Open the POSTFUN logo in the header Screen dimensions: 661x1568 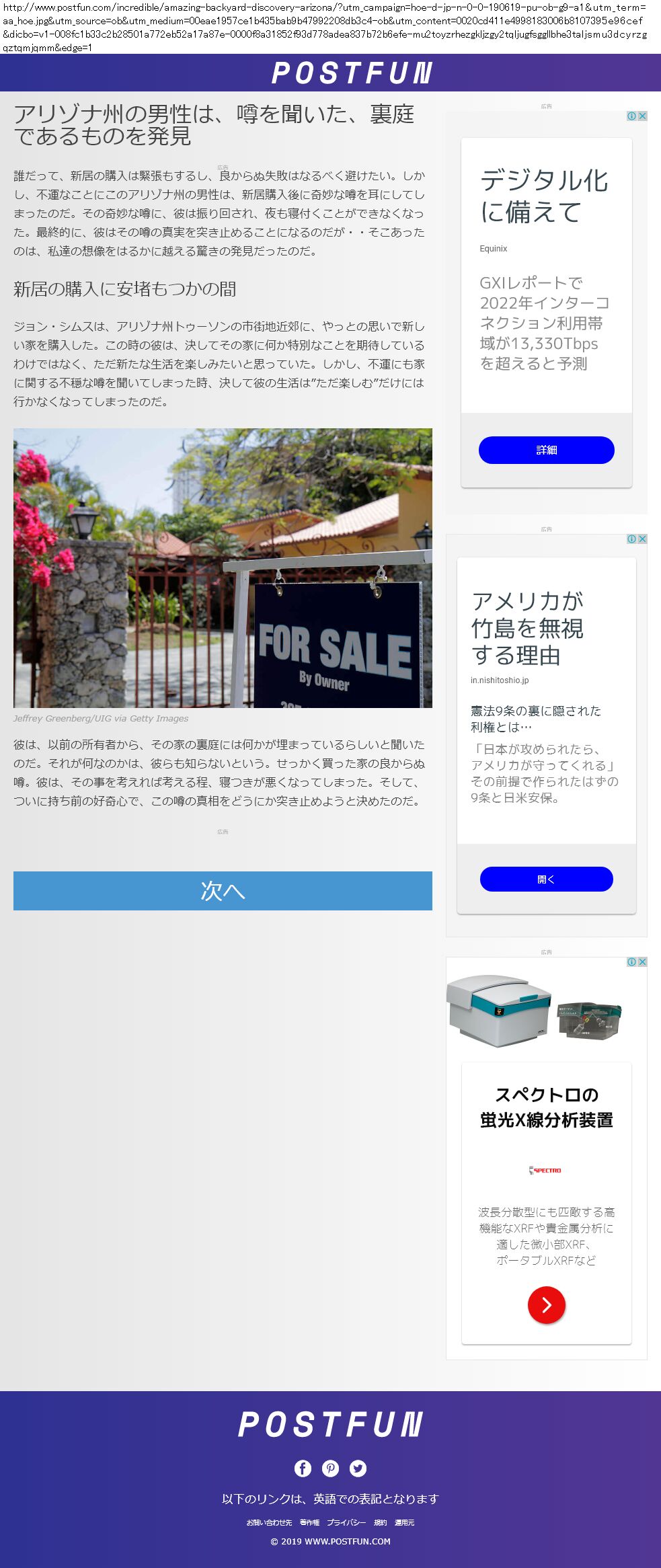351,73
